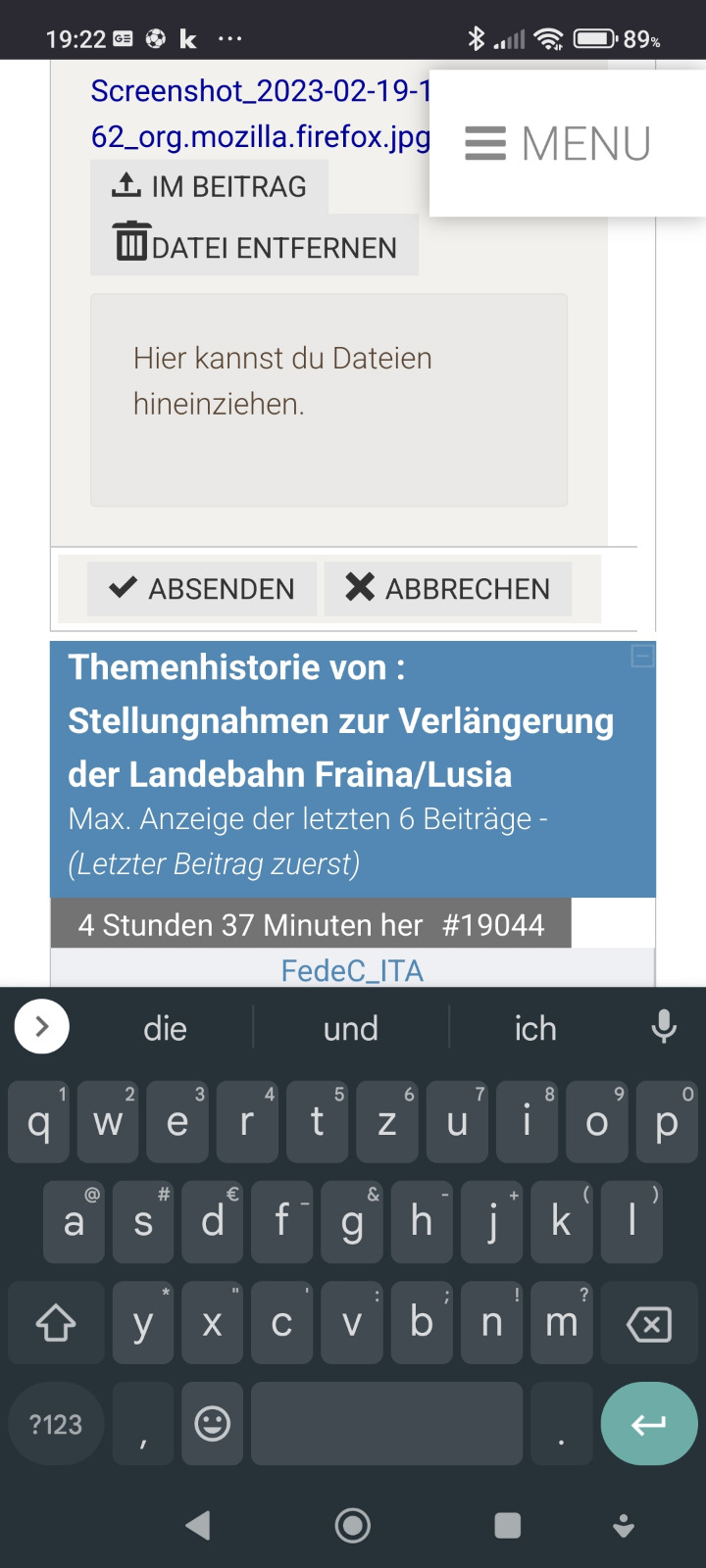Insert attachment with IM BEITRAG
This screenshot has width=706, height=1568.
(x=210, y=186)
